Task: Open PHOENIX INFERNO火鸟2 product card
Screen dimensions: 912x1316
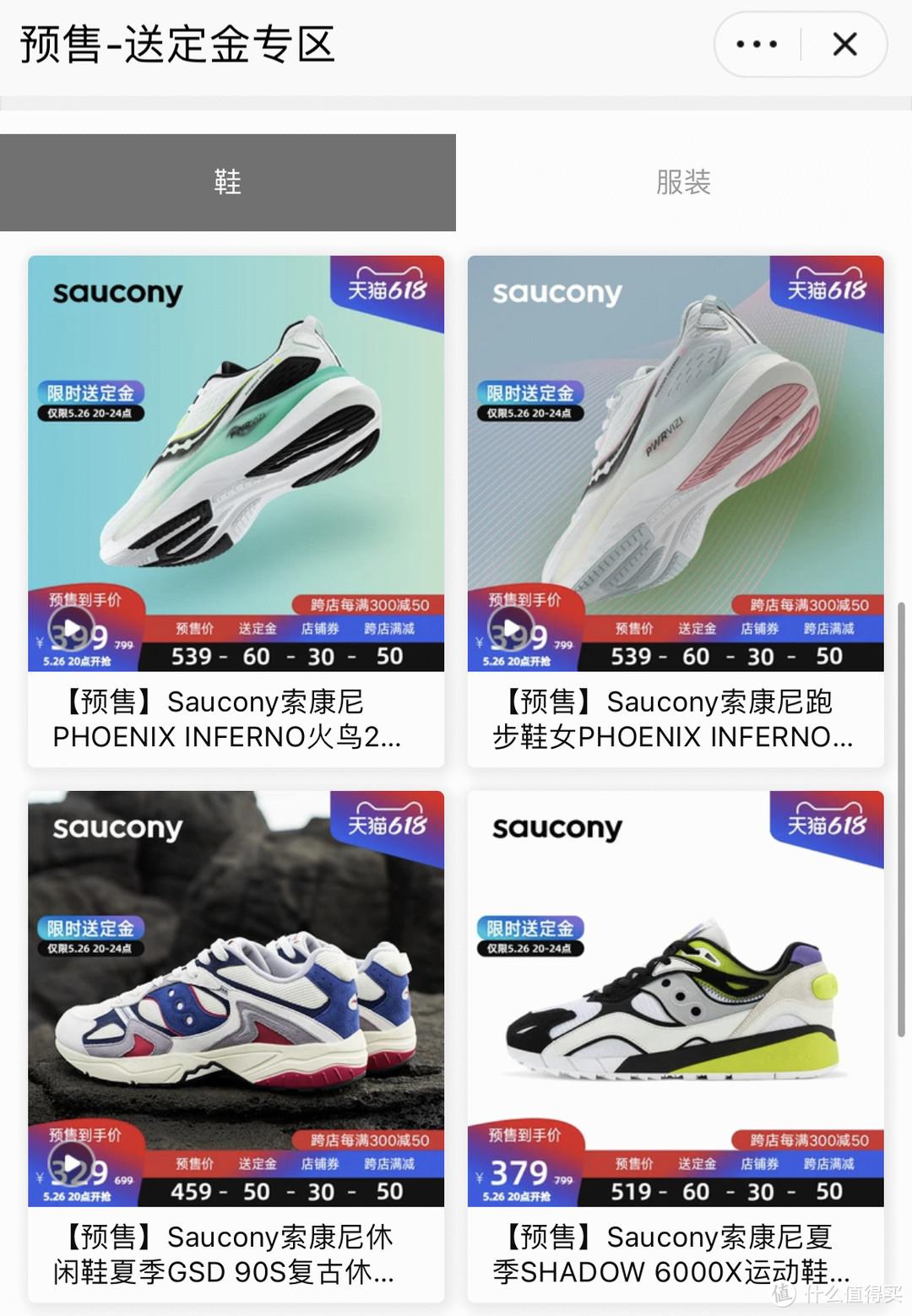Action: (236, 511)
